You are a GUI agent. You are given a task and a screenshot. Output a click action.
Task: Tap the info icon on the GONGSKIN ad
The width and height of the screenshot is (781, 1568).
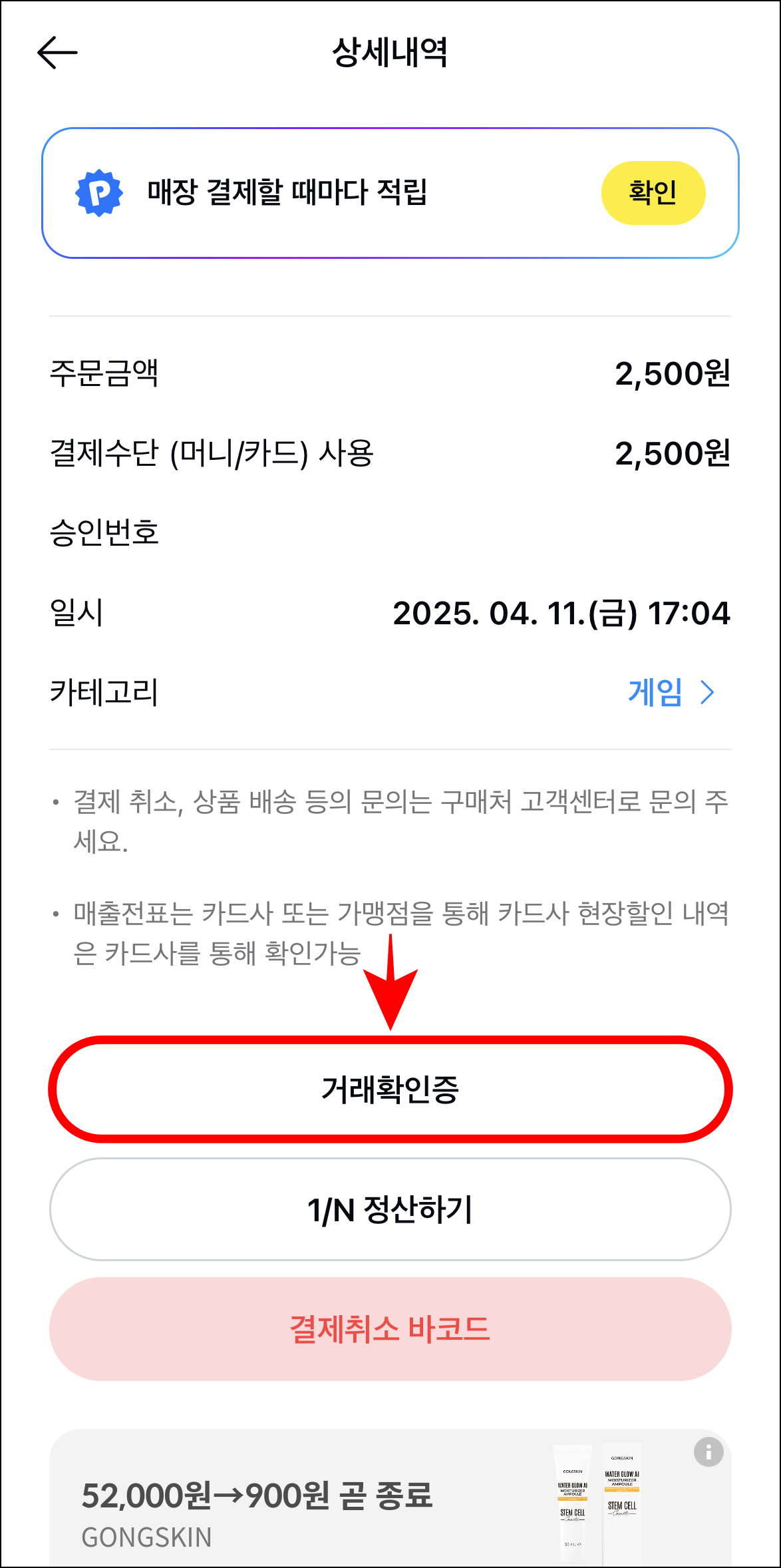coord(708,1450)
